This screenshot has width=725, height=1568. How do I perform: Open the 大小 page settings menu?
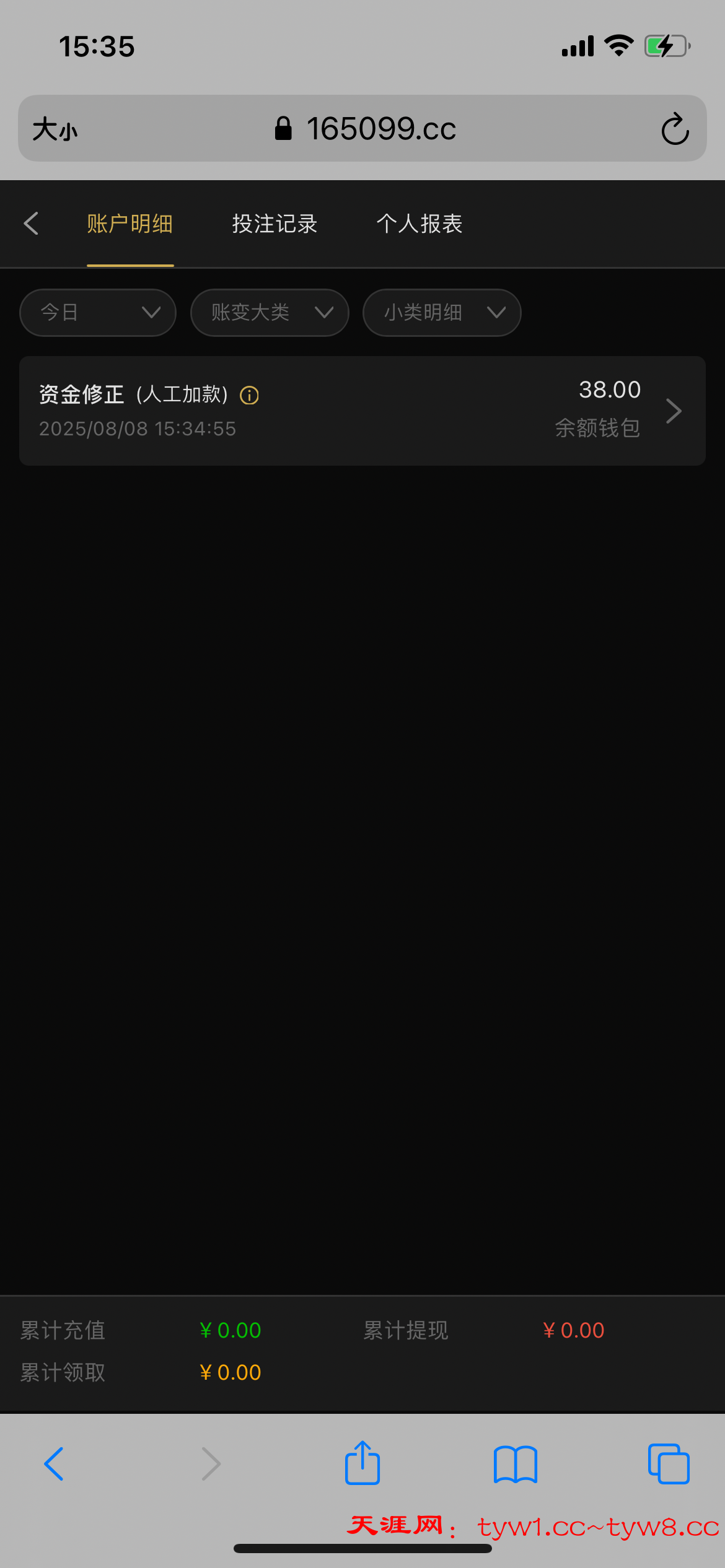coord(55,129)
